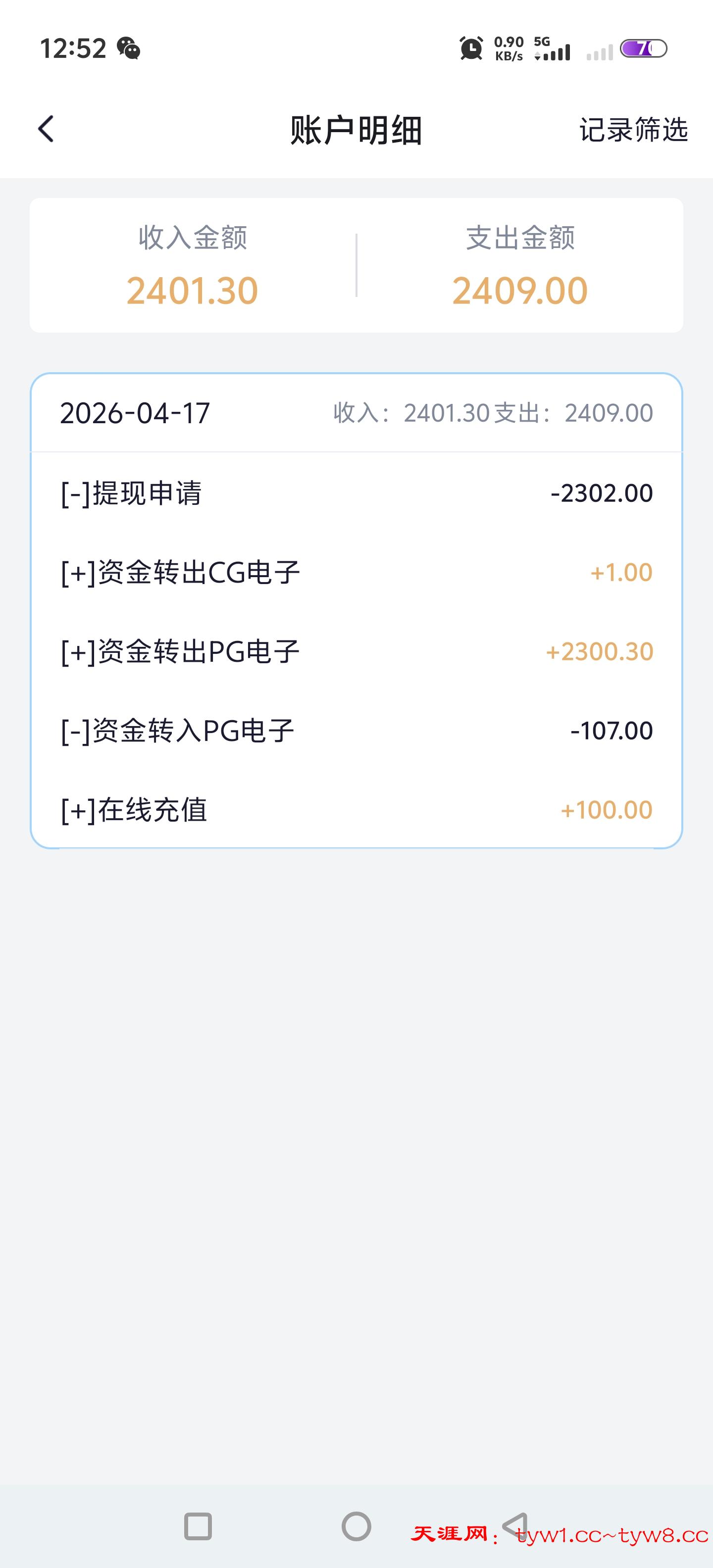Open the recent apps overview
Screen dimensions: 713x1568
click(x=198, y=1526)
